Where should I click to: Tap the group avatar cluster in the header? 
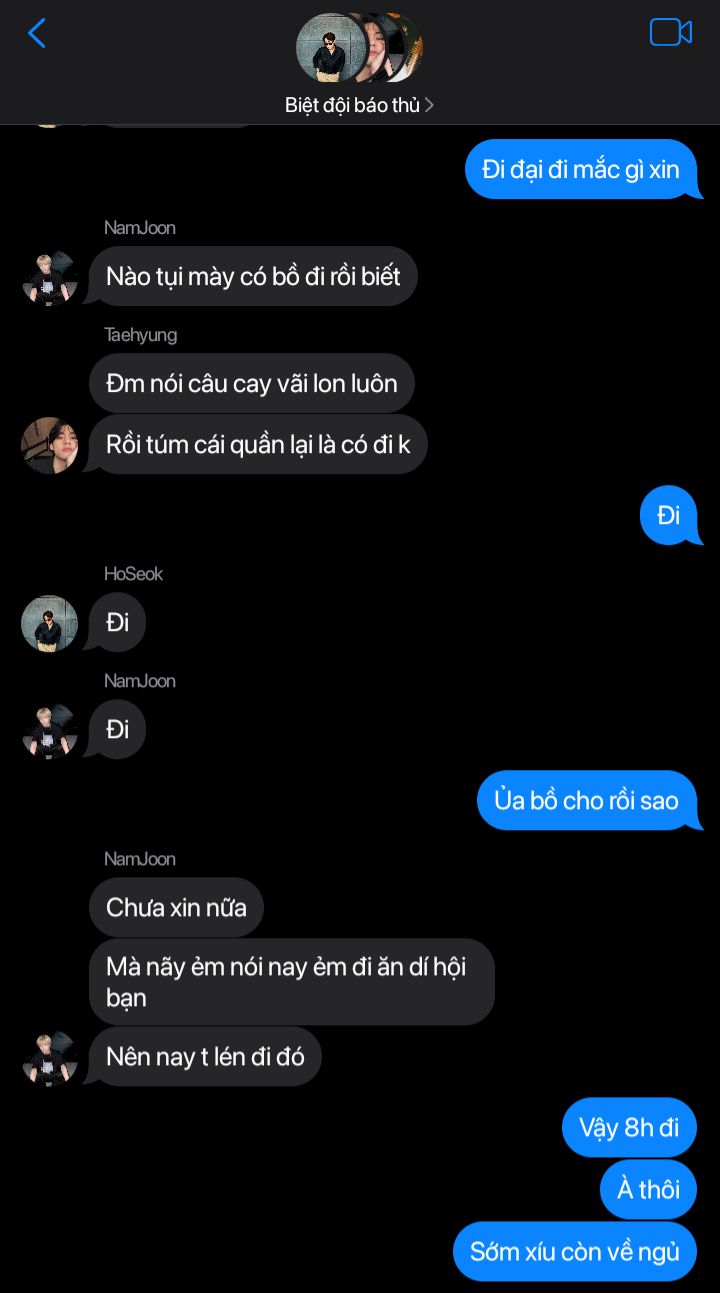[x=358, y=47]
